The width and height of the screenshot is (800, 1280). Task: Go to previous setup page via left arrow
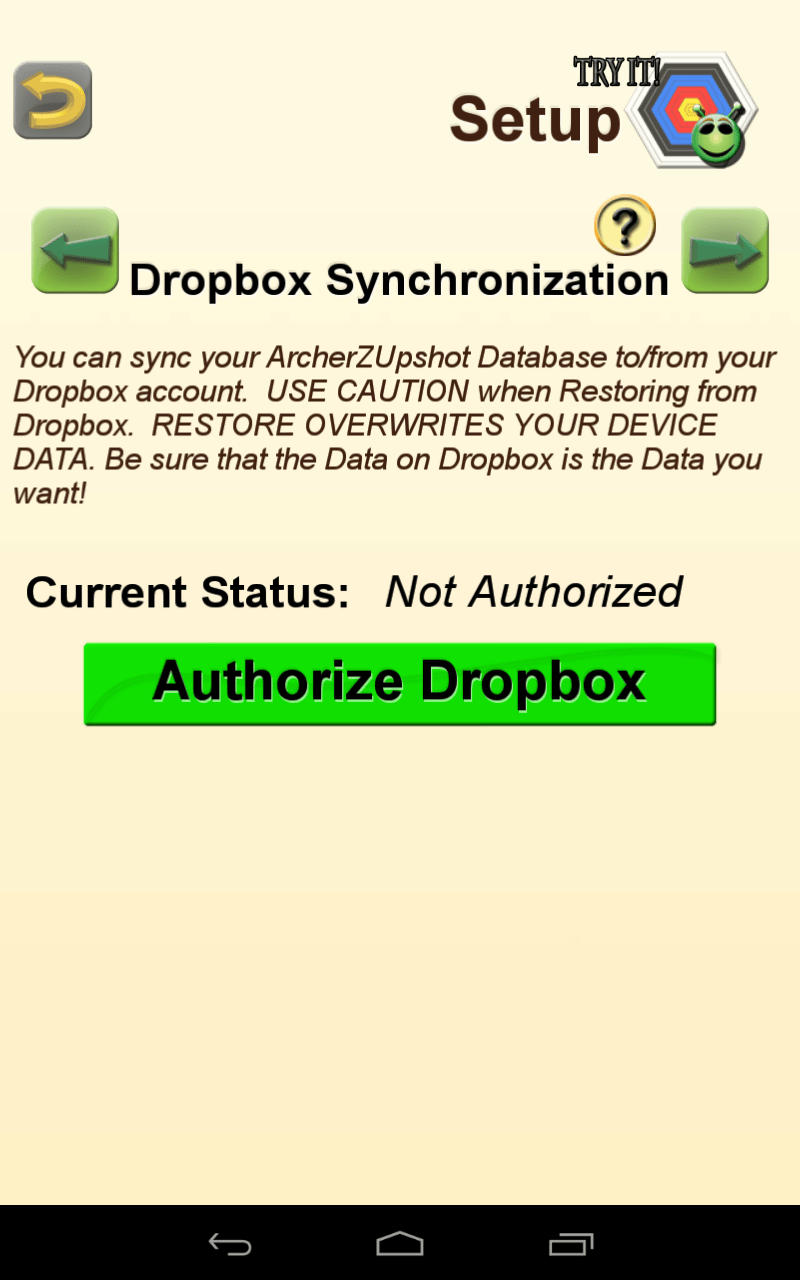[75, 250]
